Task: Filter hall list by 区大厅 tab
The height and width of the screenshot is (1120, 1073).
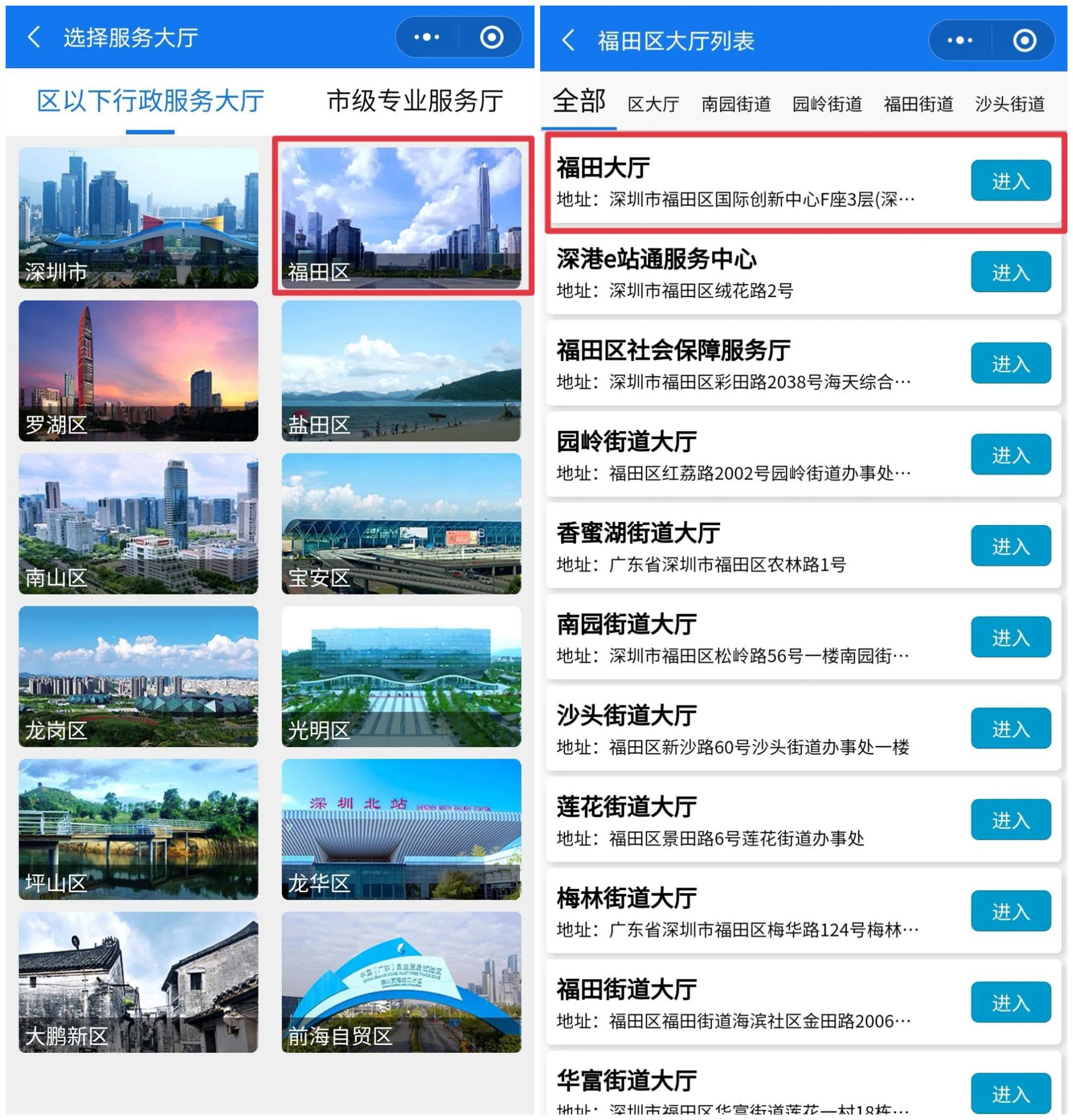Action: tap(653, 104)
